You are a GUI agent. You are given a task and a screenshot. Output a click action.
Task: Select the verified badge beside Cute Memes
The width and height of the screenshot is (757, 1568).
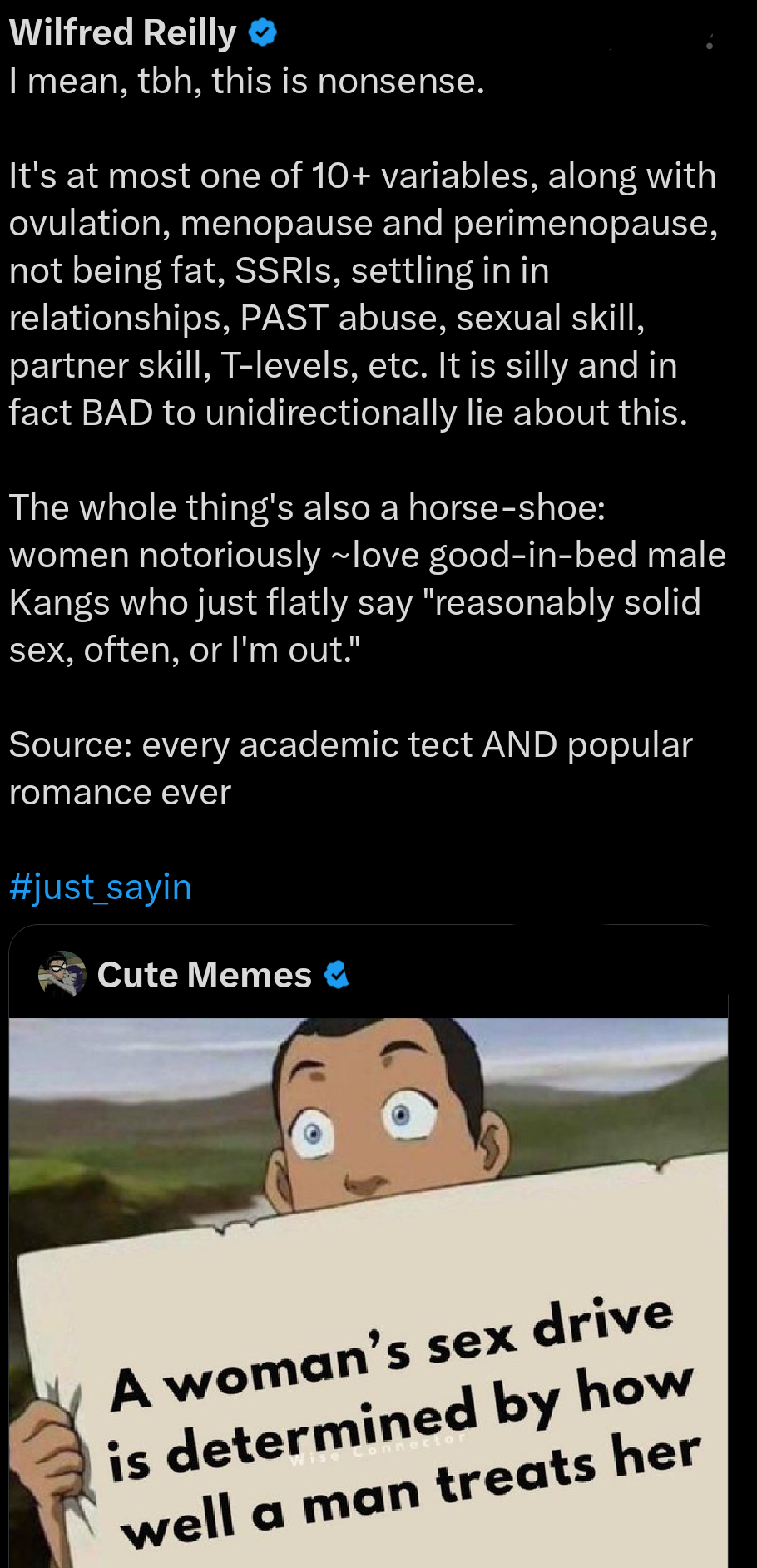point(336,974)
